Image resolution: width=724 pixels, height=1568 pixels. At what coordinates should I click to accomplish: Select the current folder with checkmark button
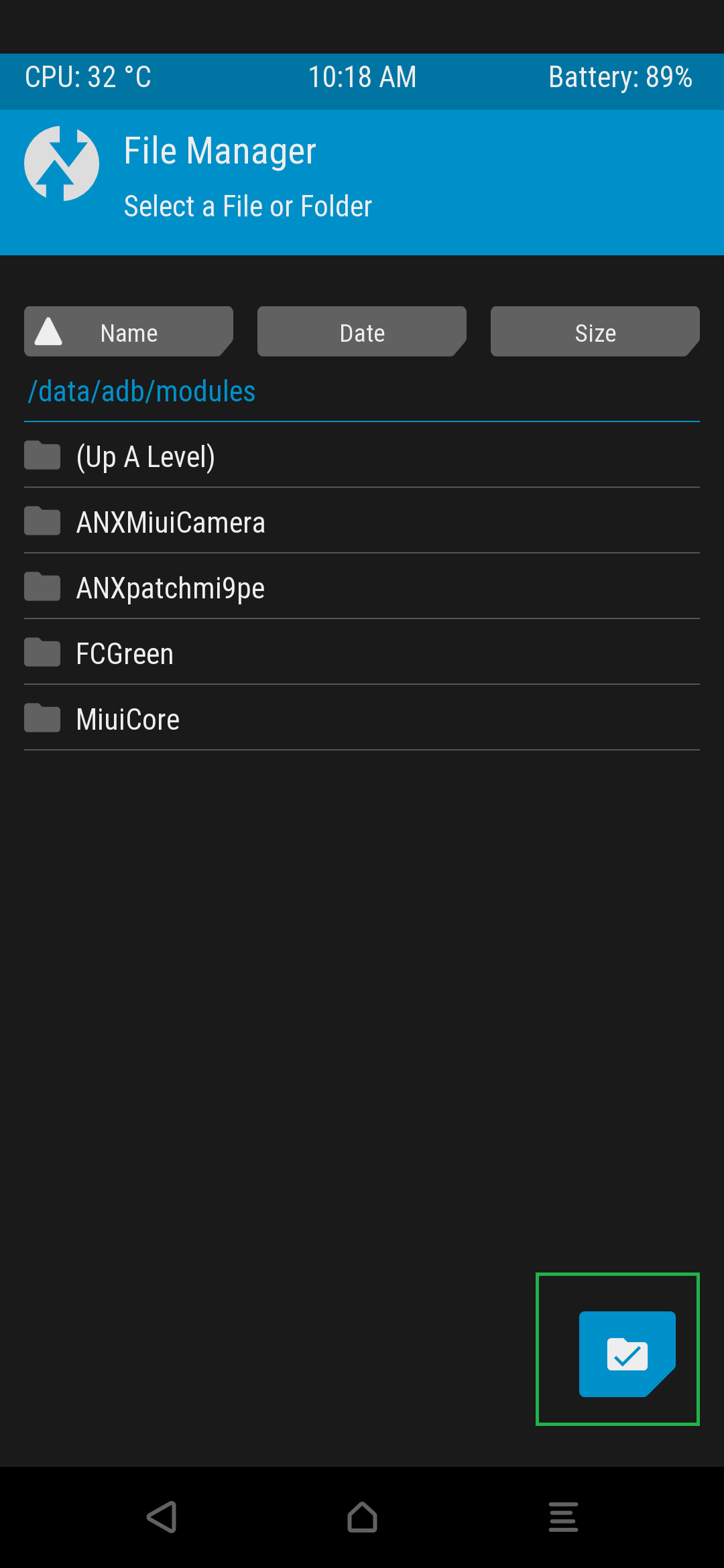[x=626, y=1354]
